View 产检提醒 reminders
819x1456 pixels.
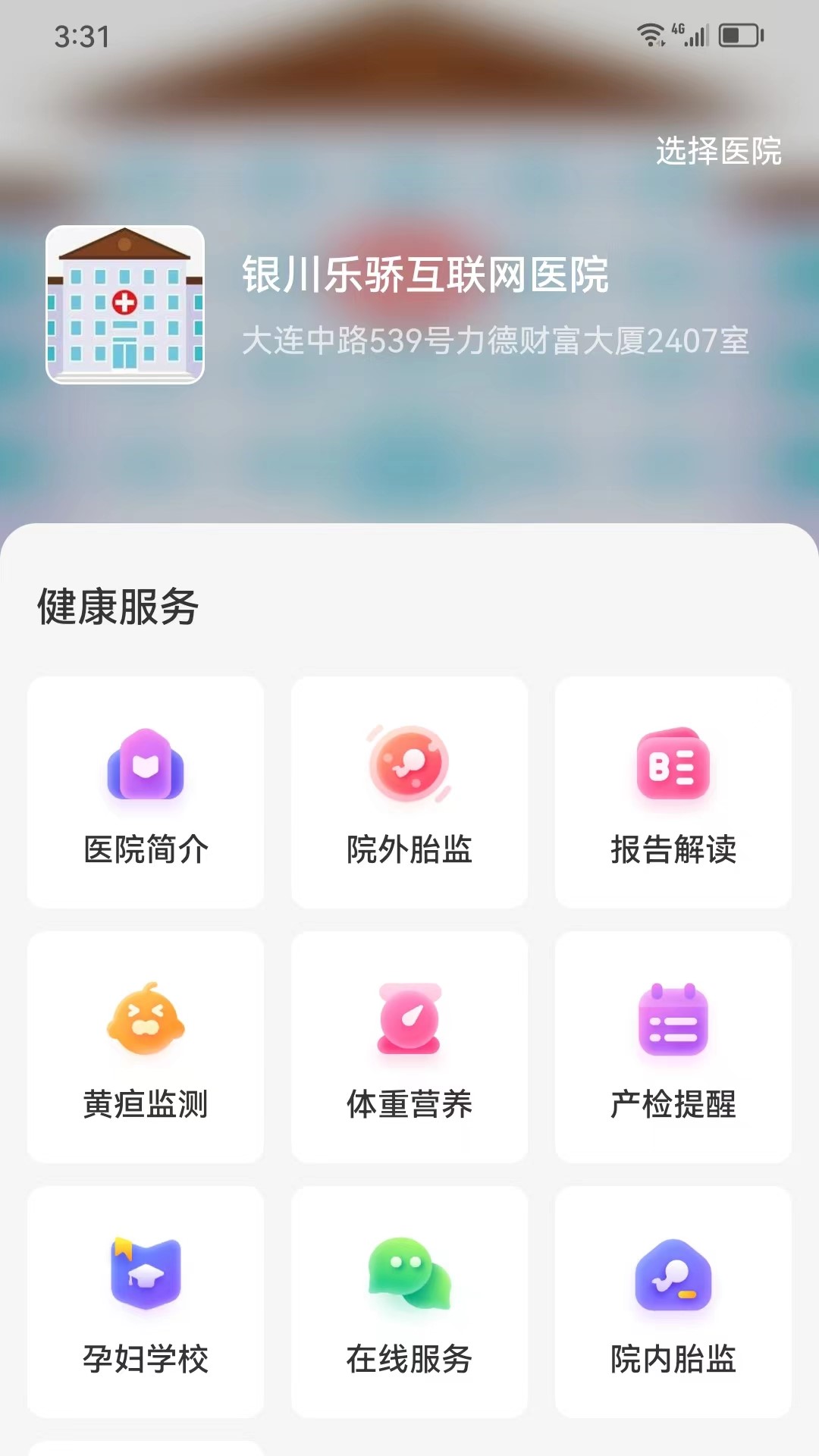pos(673,1047)
